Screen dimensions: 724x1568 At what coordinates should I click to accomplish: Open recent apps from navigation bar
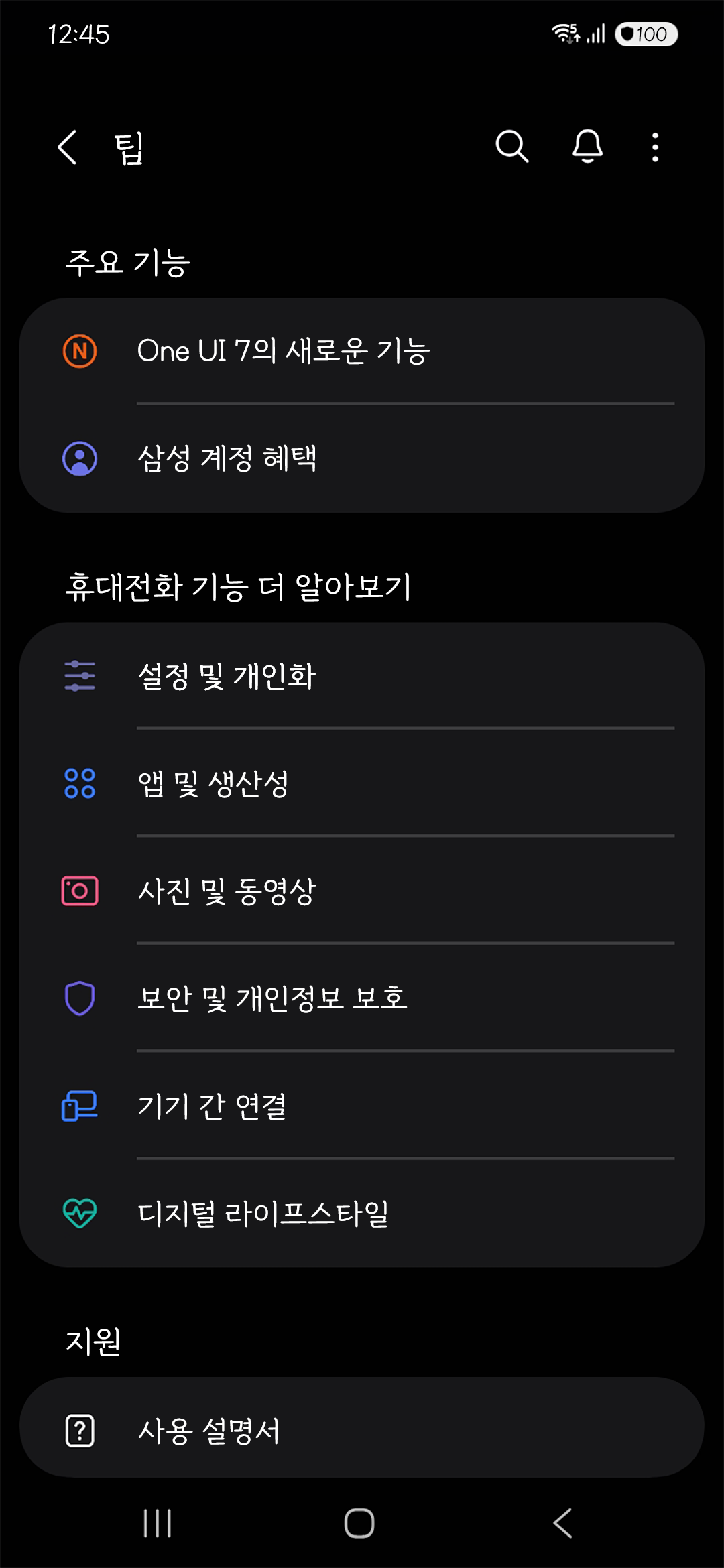click(x=158, y=1523)
